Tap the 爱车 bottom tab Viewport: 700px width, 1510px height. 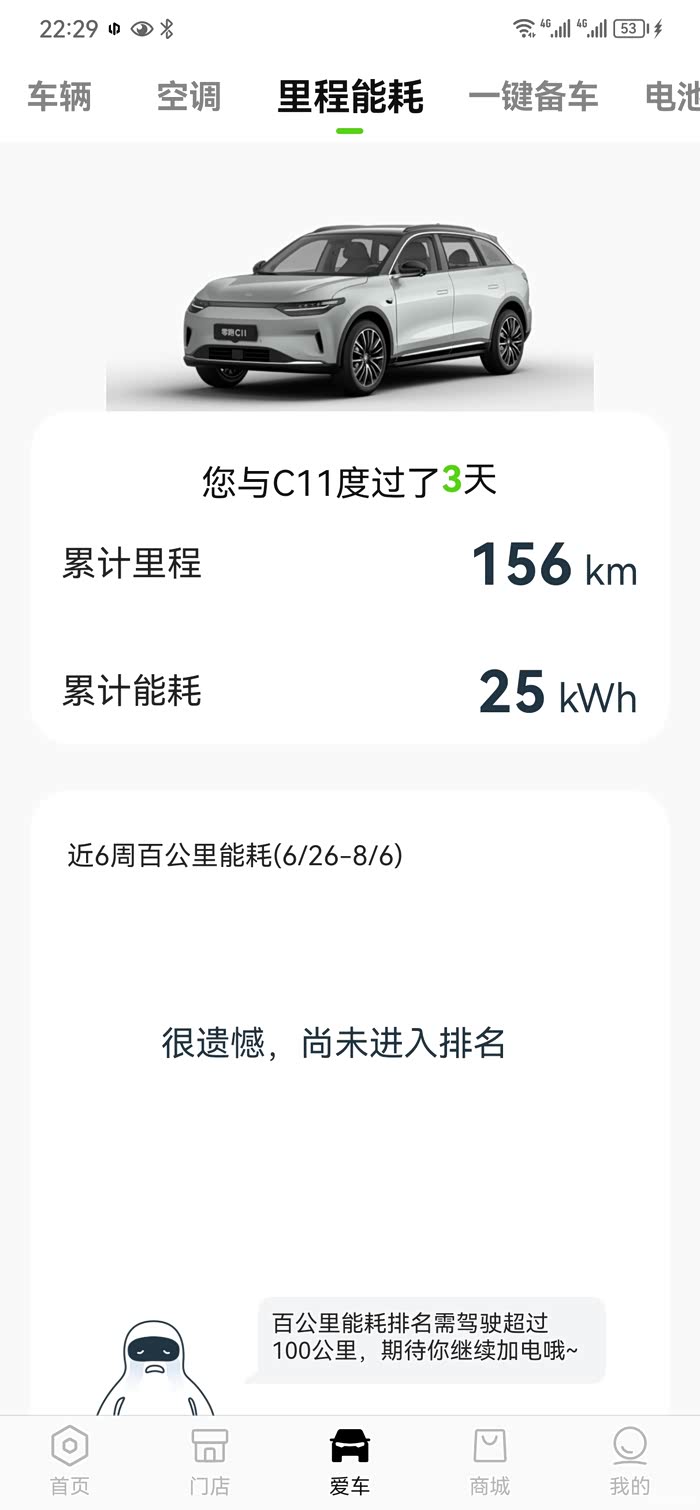[x=350, y=1460]
